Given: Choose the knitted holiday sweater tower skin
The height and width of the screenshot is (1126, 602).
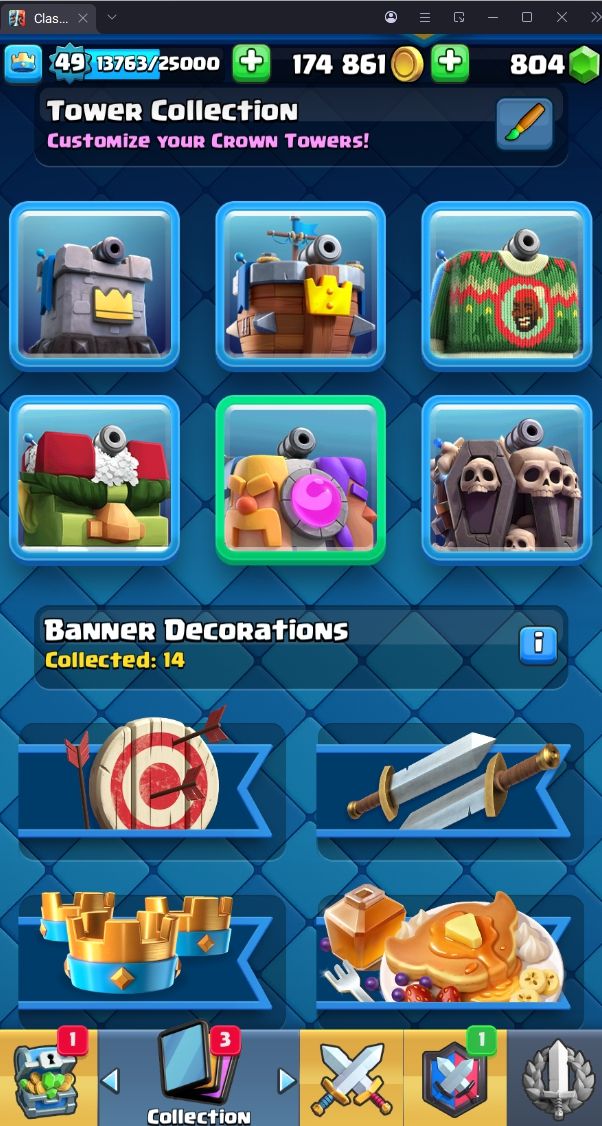Looking at the screenshot, I should tap(506, 286).
